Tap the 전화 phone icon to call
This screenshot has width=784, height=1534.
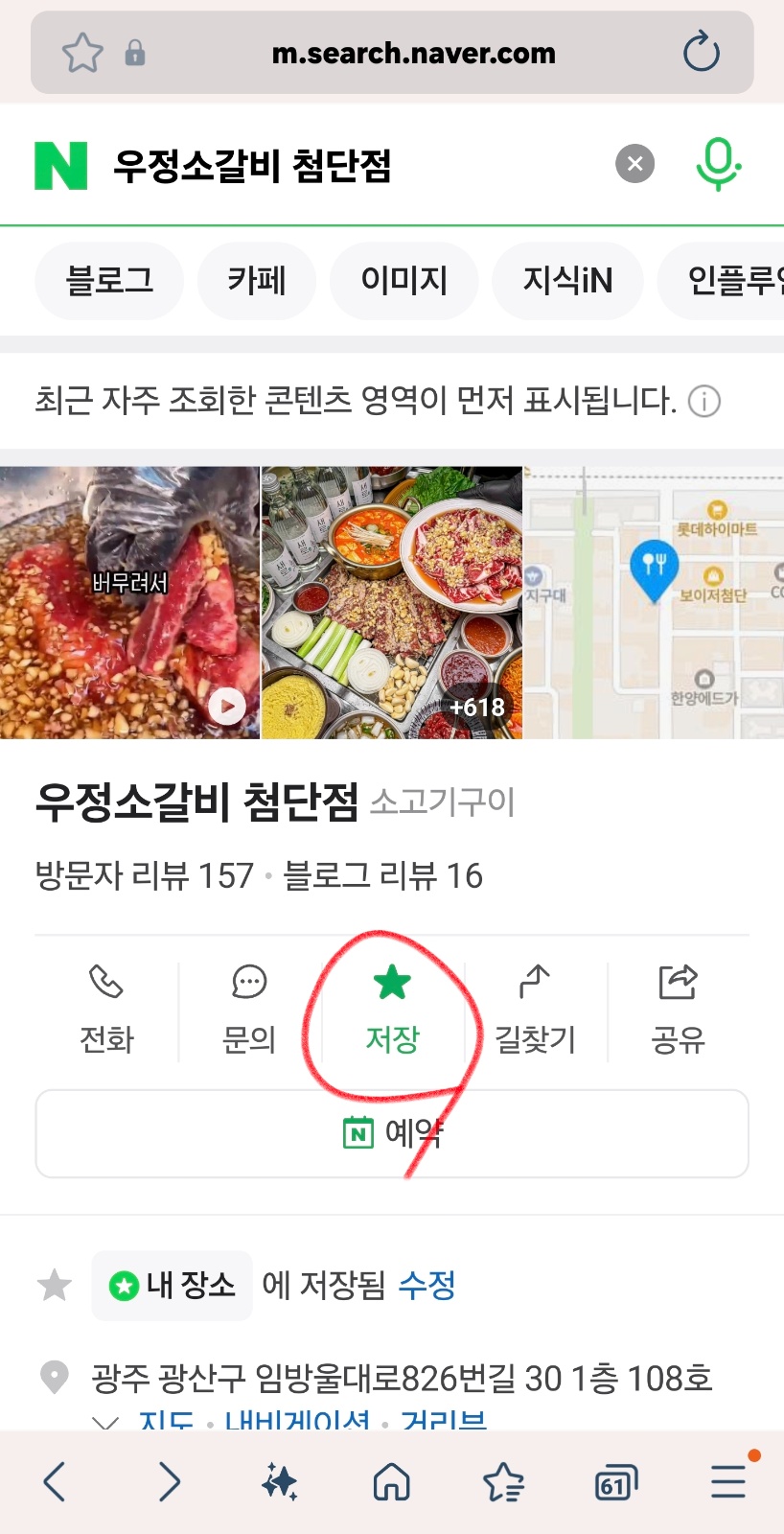(x=107, y=1007)
